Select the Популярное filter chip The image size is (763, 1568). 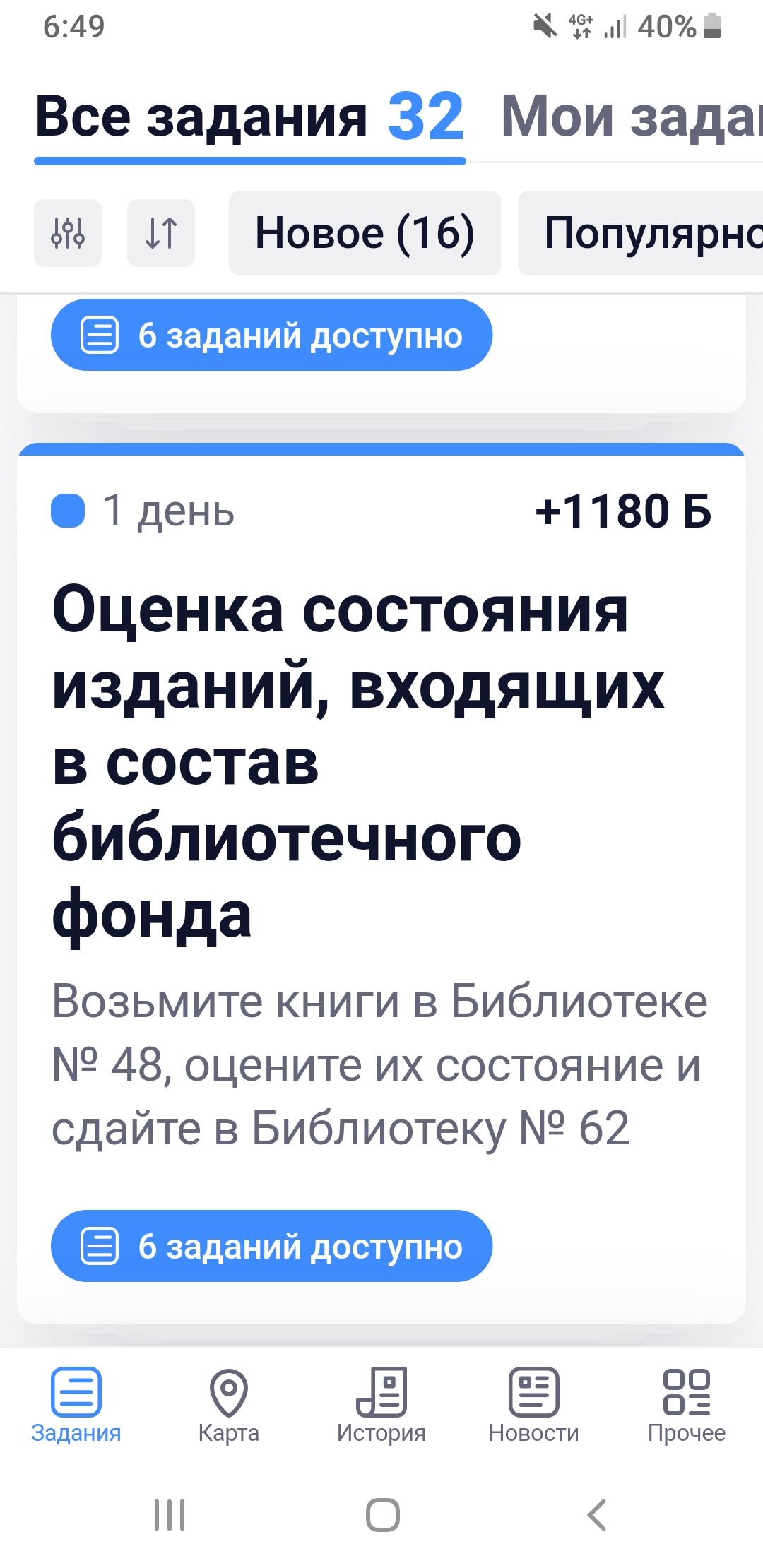tap(640, 233)
